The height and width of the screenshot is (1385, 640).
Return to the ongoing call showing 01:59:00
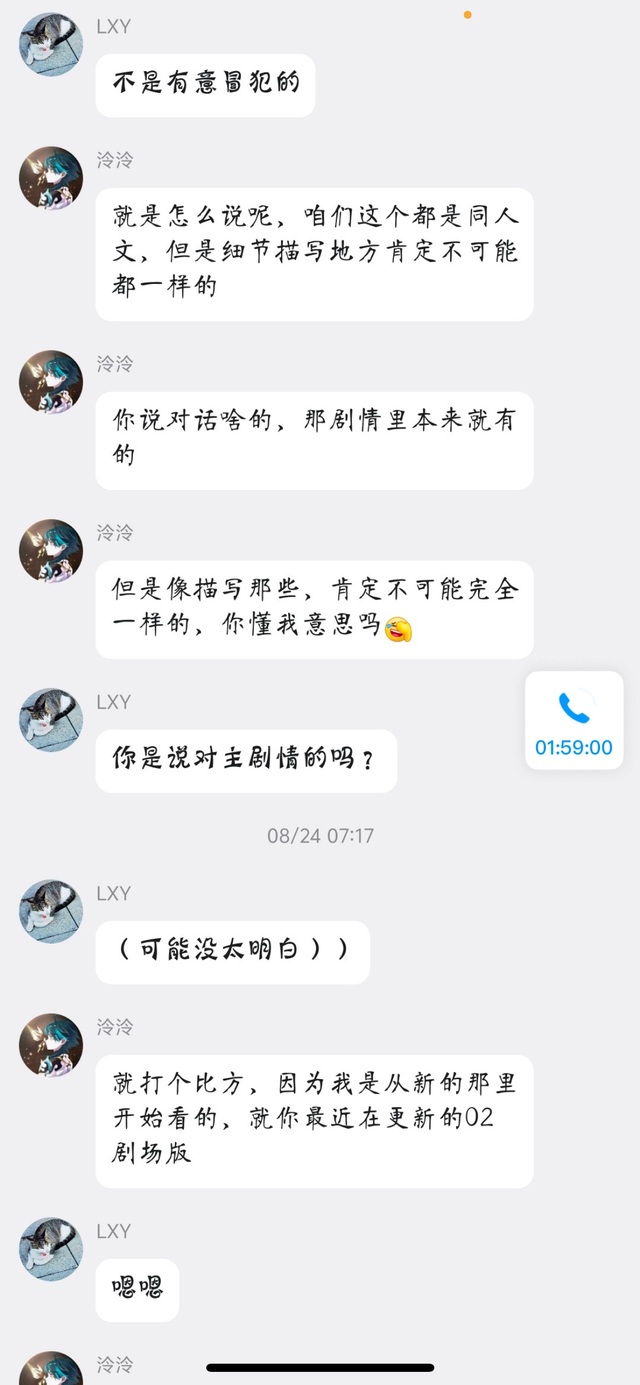pyautogui.click(x=573, y=720)
